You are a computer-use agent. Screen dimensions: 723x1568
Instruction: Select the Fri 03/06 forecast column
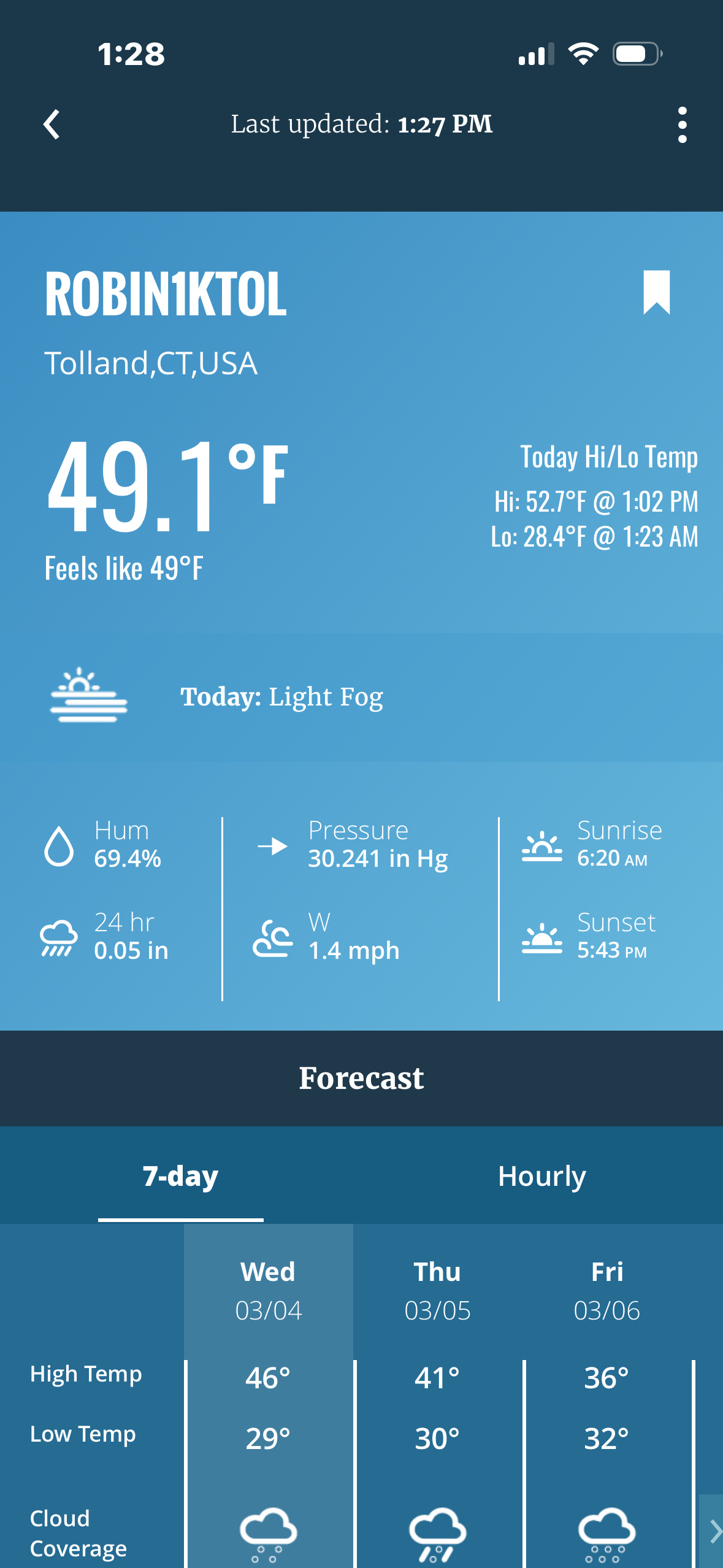pos(606,1291)
